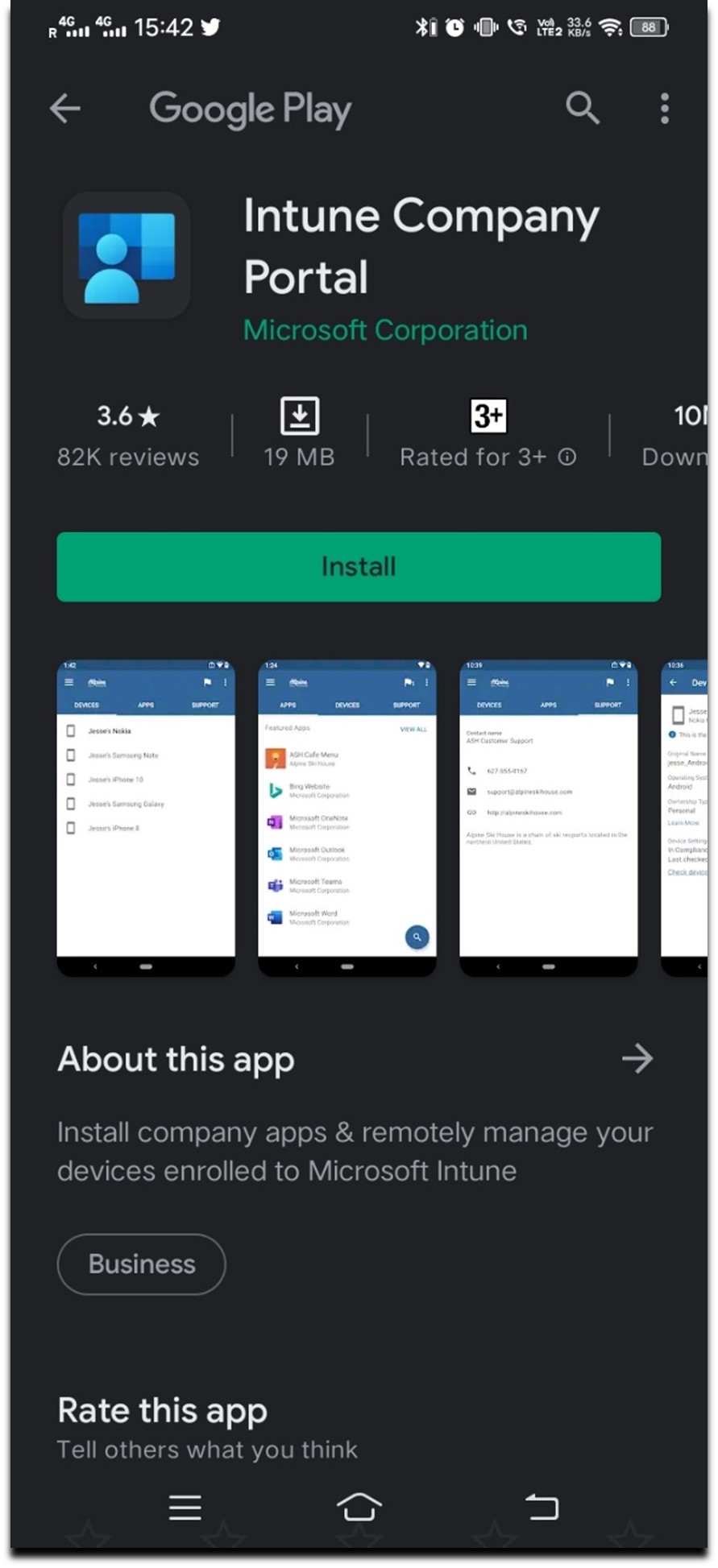Open Google Play search

[582, 108]
